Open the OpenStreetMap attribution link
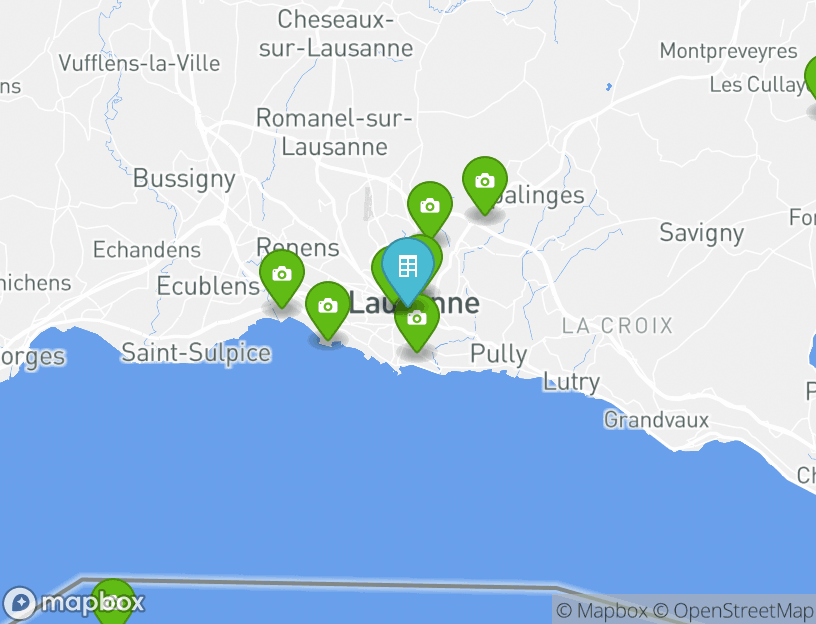 click(742, 610)
